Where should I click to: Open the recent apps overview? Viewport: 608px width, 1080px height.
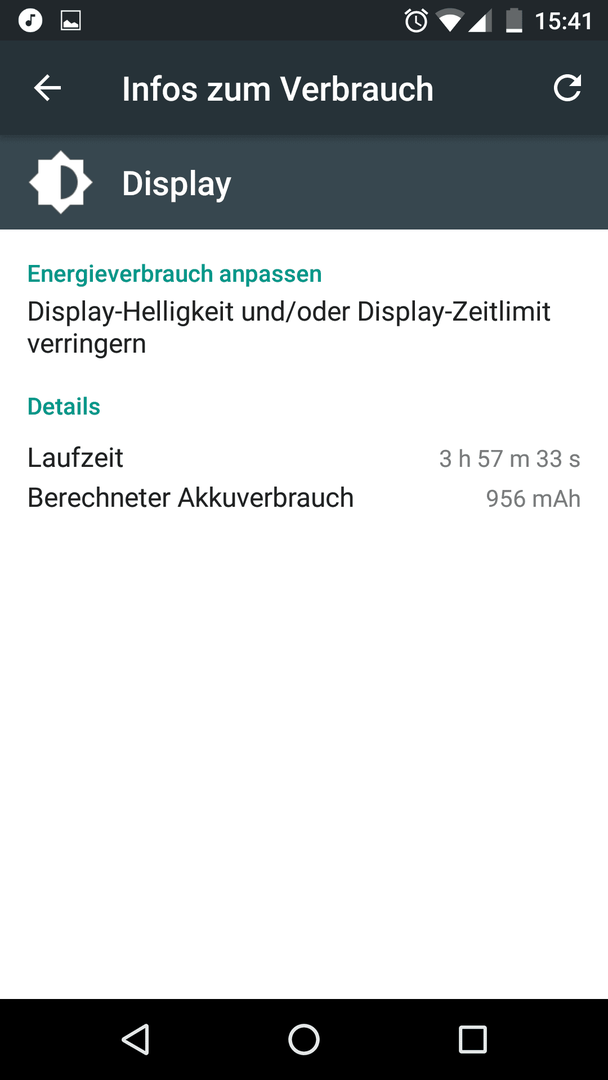472,1039
